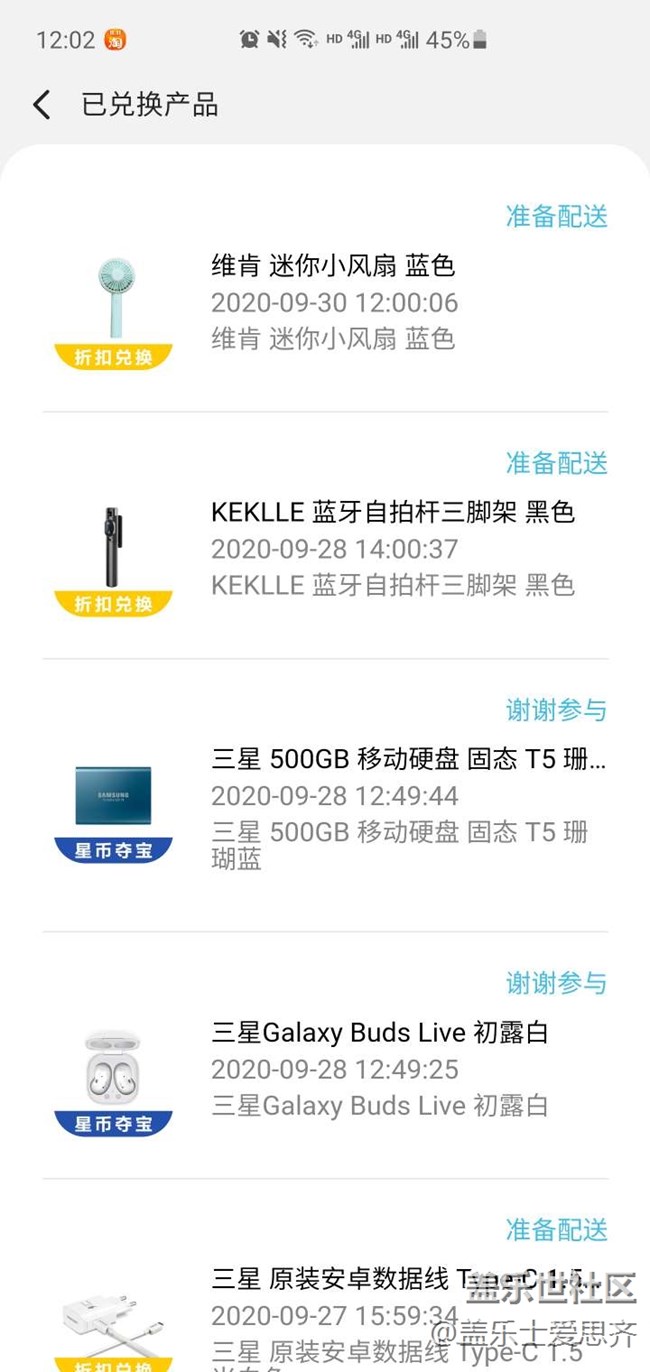Open the KEKLLE 蓝牙自拍杆三脚架 黑色 order
Screen dimensions: 650x1372
pos(392,548)
